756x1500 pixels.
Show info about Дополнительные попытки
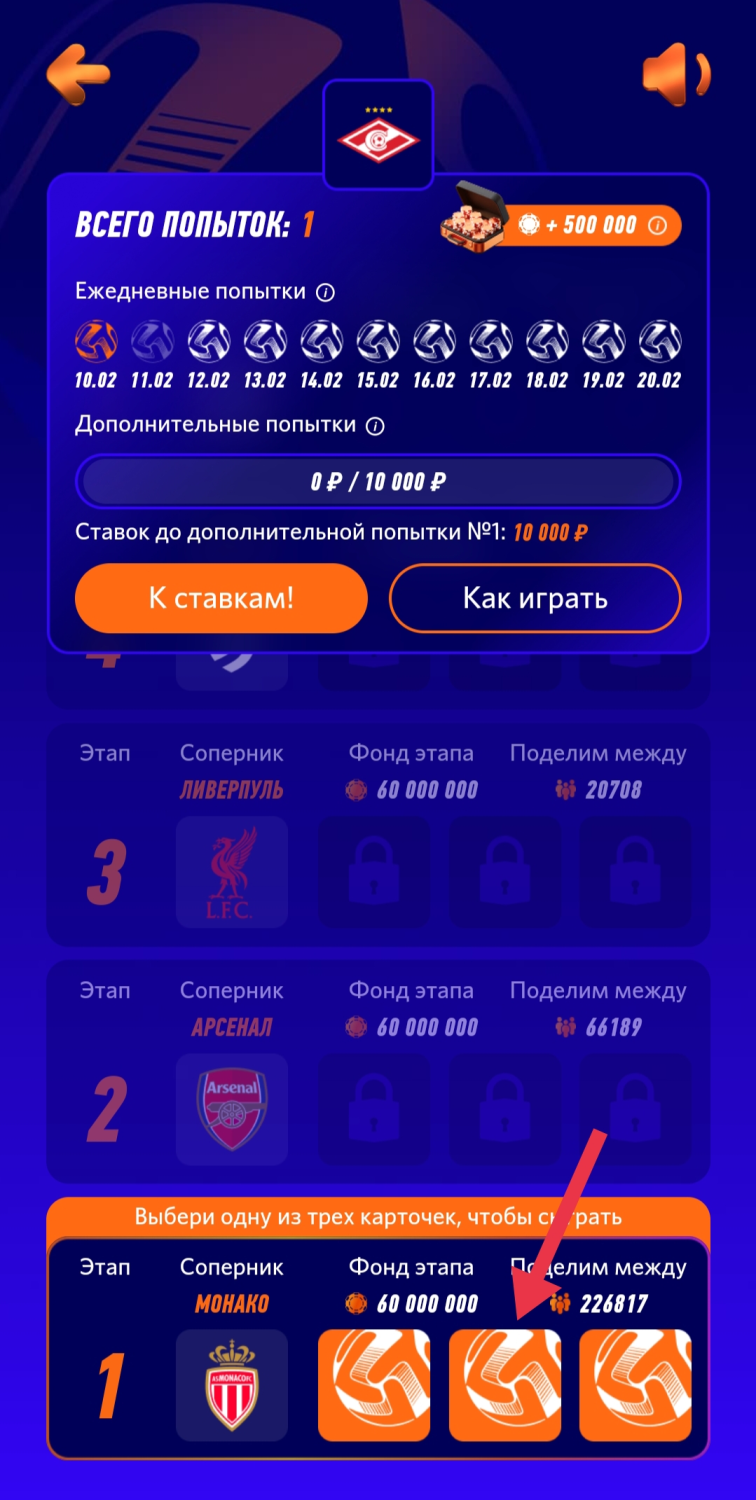375,426
